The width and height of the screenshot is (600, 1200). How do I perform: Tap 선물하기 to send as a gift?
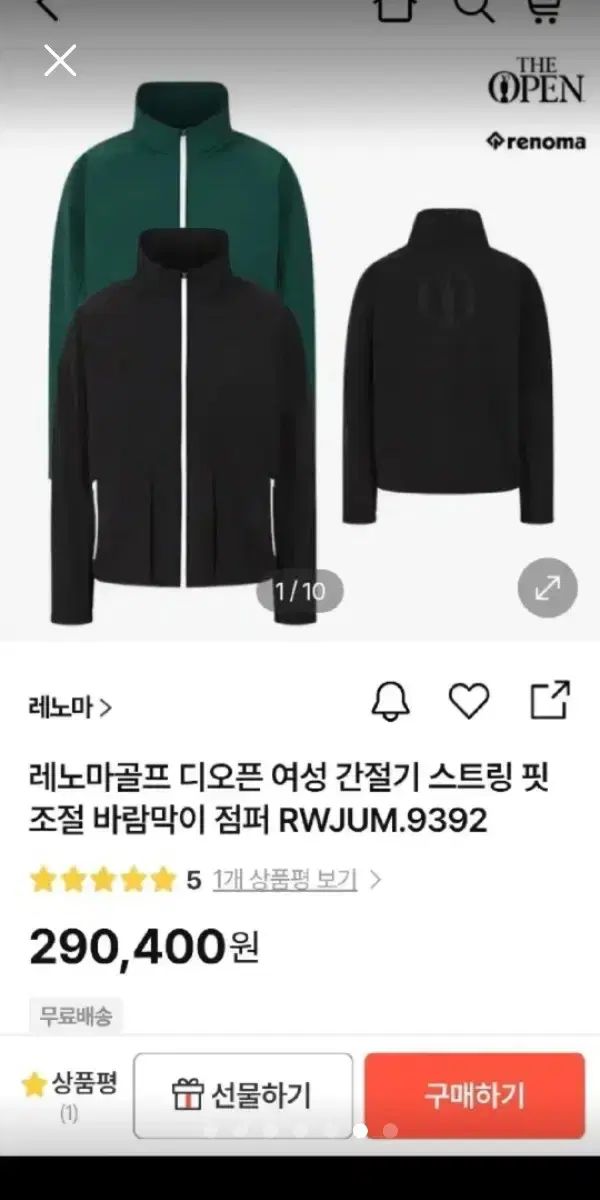pos(243,1095)
